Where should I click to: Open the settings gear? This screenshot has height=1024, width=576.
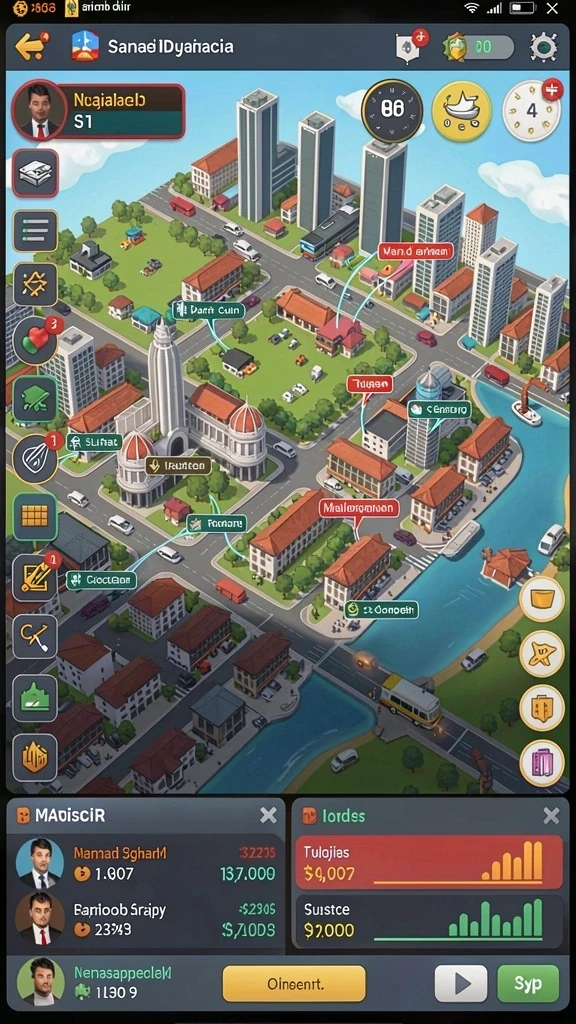[x=543, y=47]
